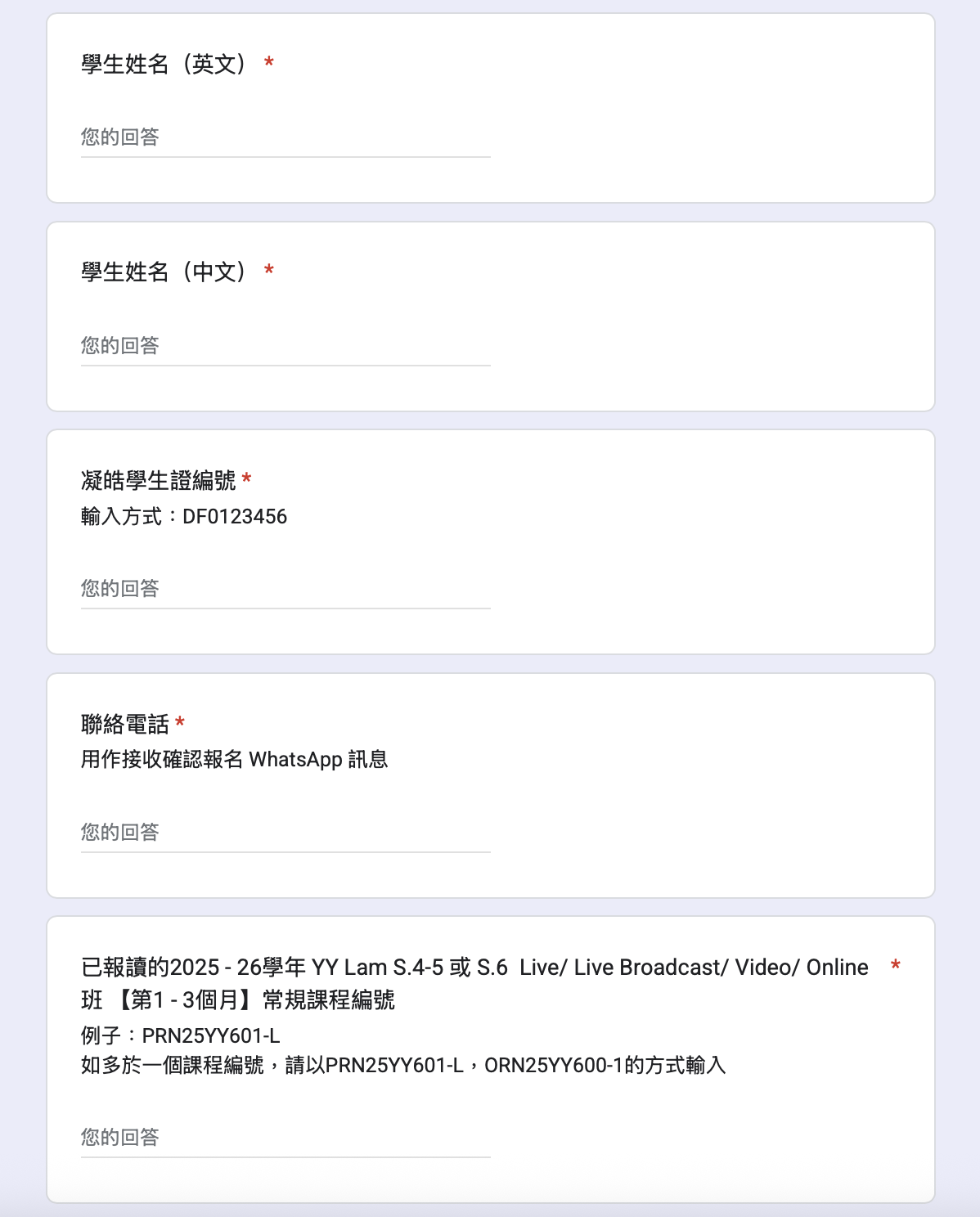Select the 凝皓學生證編號 input field
Image resolution: width=980 pixels, height=1217 pixels.
tap(285, 589)
